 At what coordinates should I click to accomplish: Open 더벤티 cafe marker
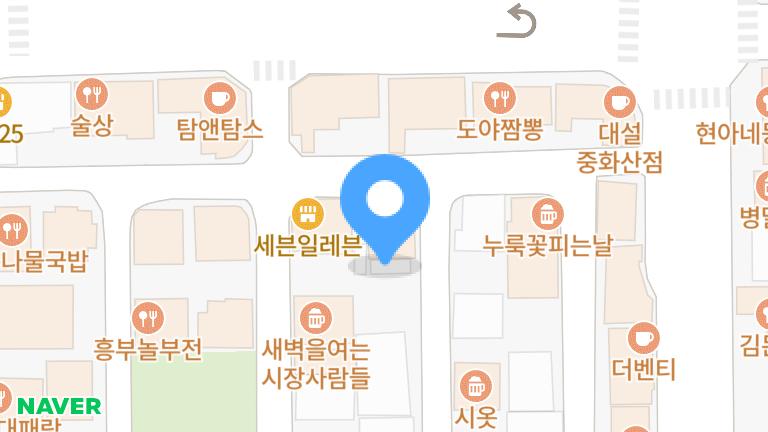pyautogui.click(x=643, y=339)
